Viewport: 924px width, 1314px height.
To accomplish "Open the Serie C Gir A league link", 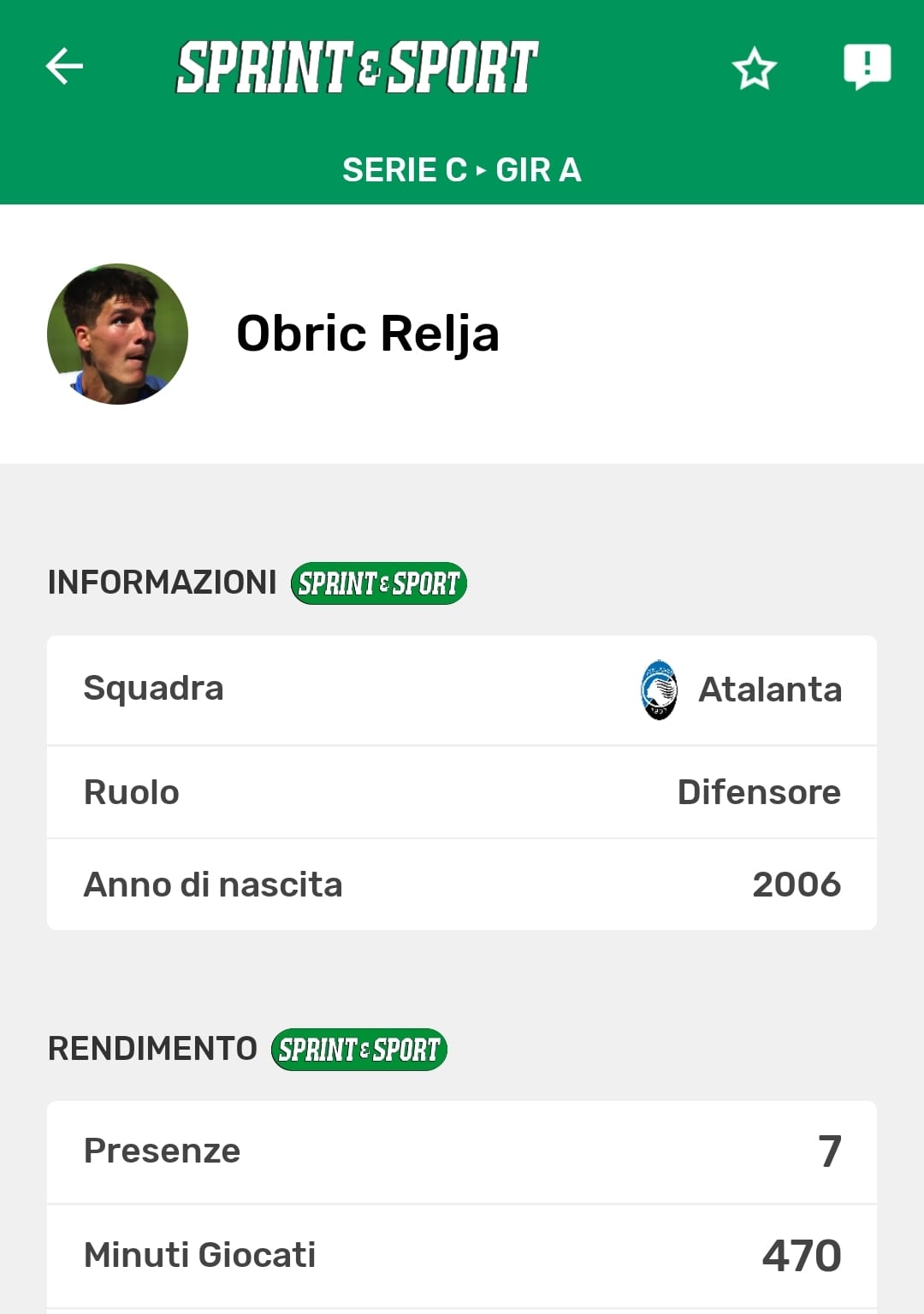I will 462,170.
